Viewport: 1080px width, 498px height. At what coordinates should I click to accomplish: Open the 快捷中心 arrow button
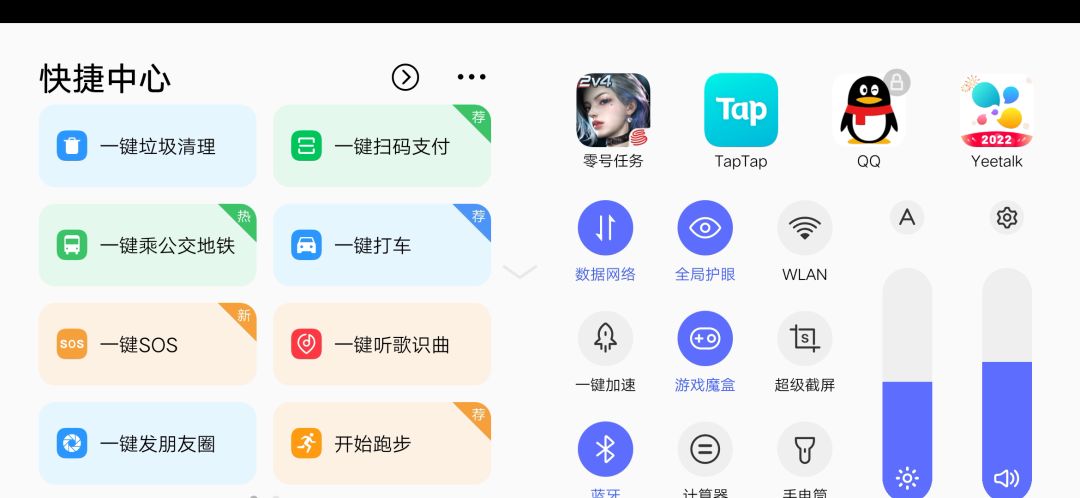405,77
